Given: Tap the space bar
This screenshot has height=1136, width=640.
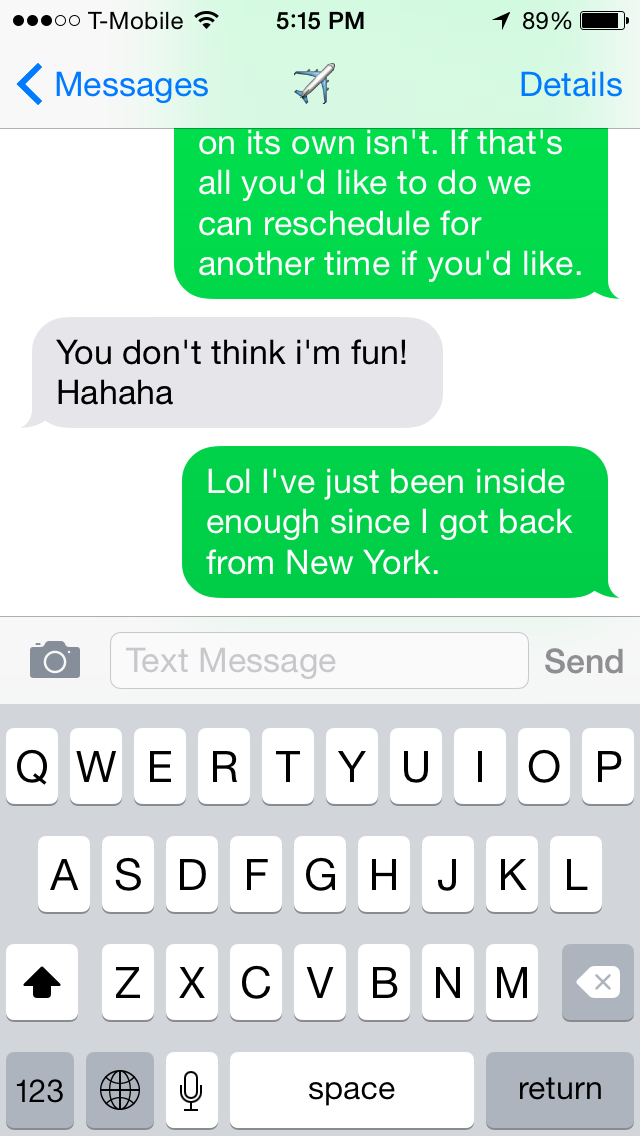Looking at the screenshot, I should 352,1090.
